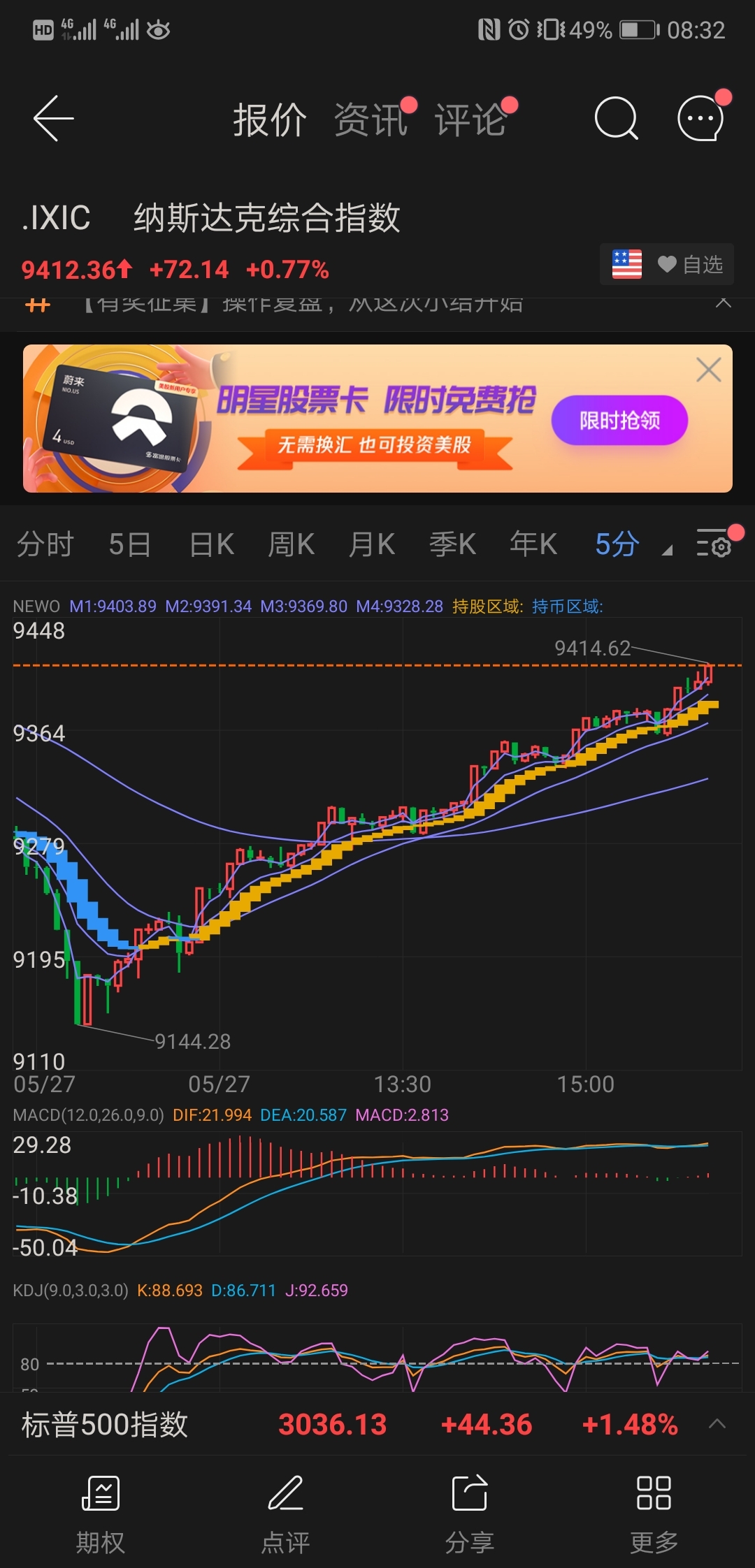Expand the 标普500指数 bar

(x=717, y=1423)
